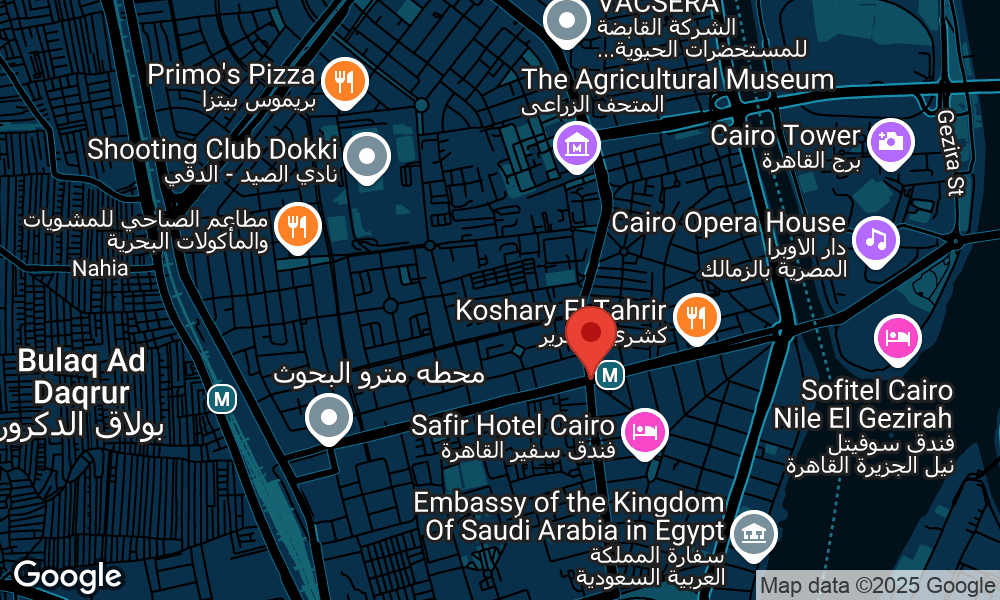Open the Saudi Arabia embassy marker
Image resolution: width=1000 pixels, height=600 pixels.
(x=754, y=533)
